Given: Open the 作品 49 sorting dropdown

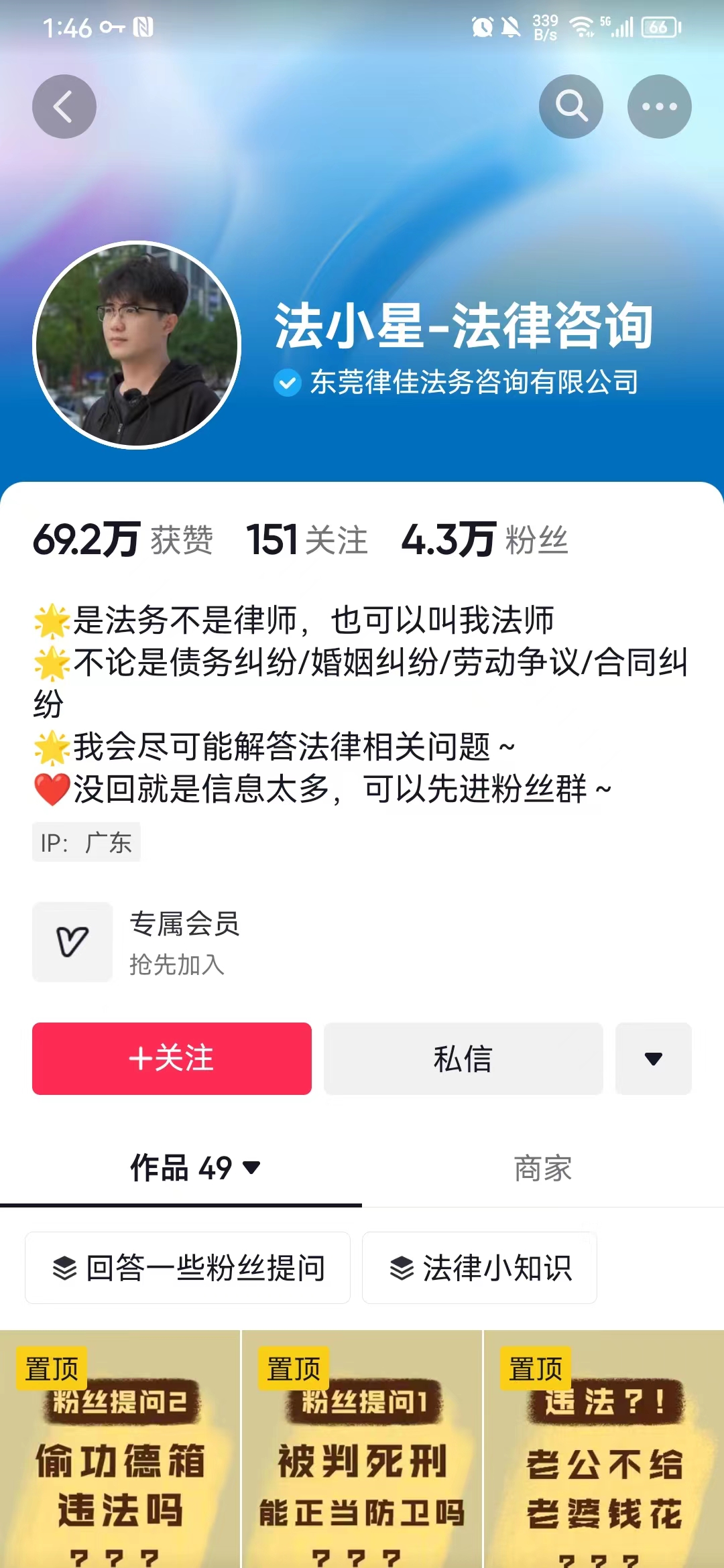Looking at the screenshot, I should 194,1169.
